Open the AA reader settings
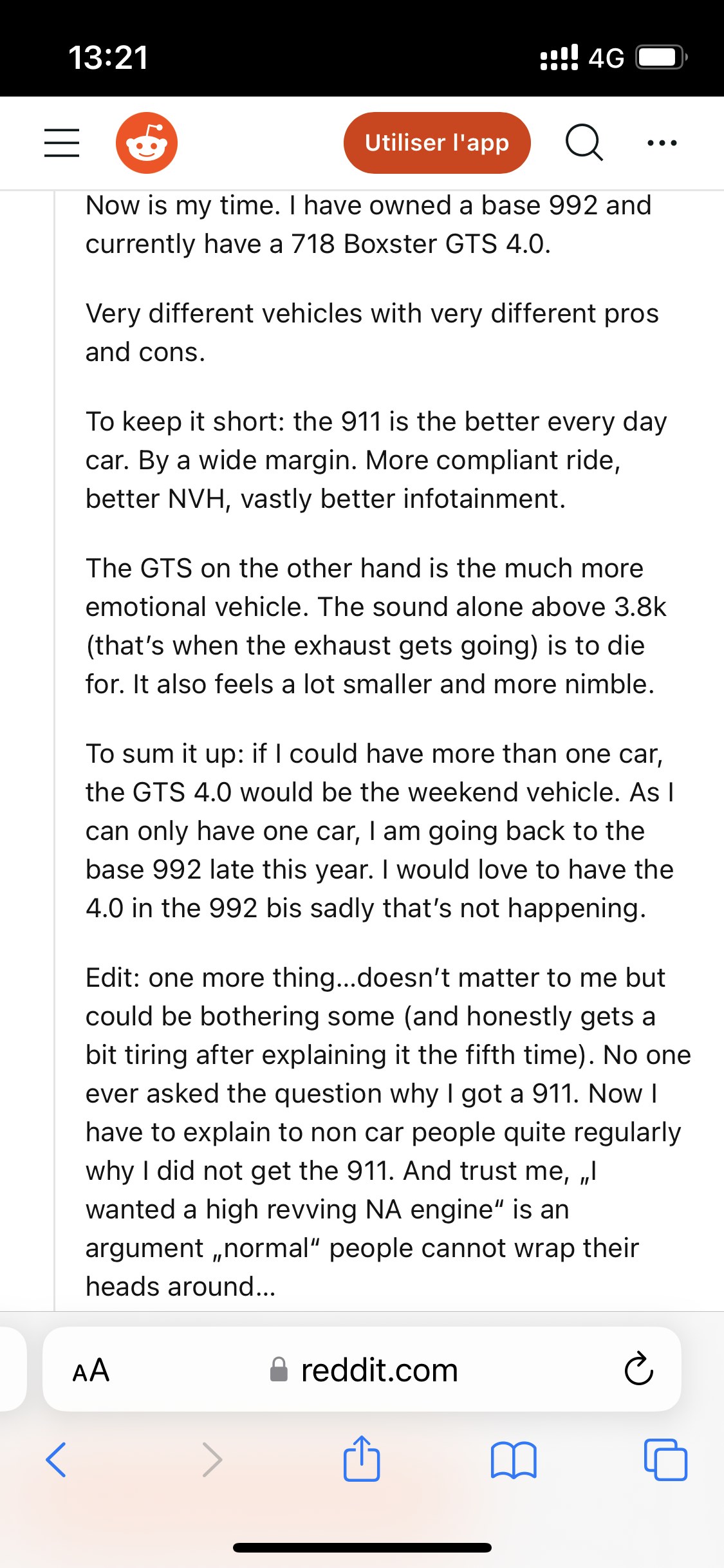 [x=91, y=1370]
